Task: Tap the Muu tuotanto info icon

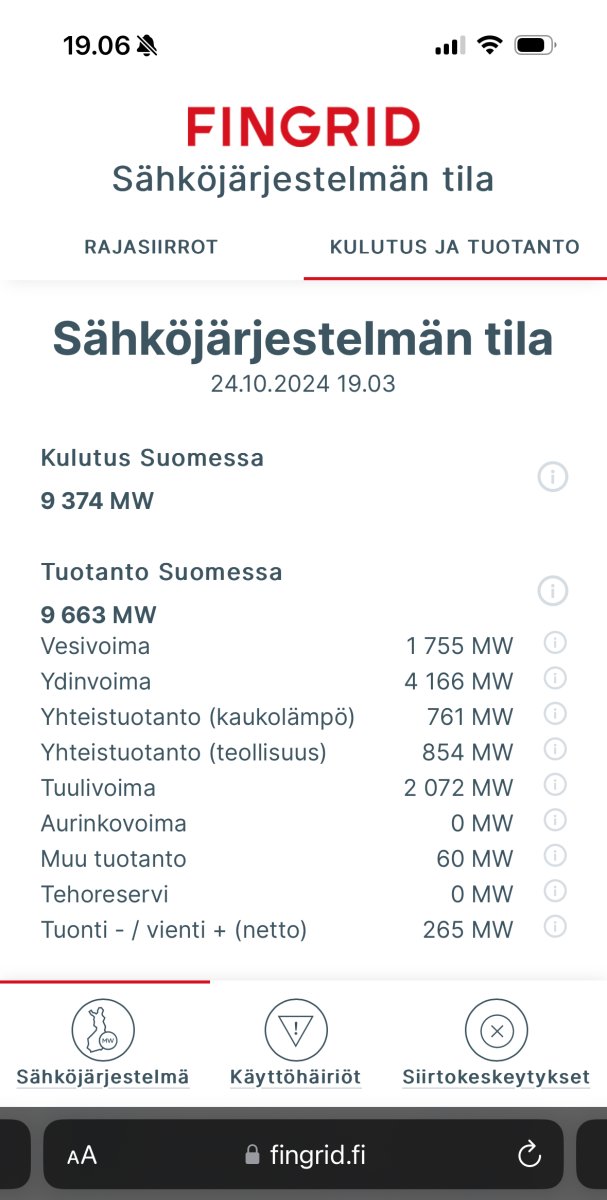Action: pyautogui.click(x=555, y=856)
